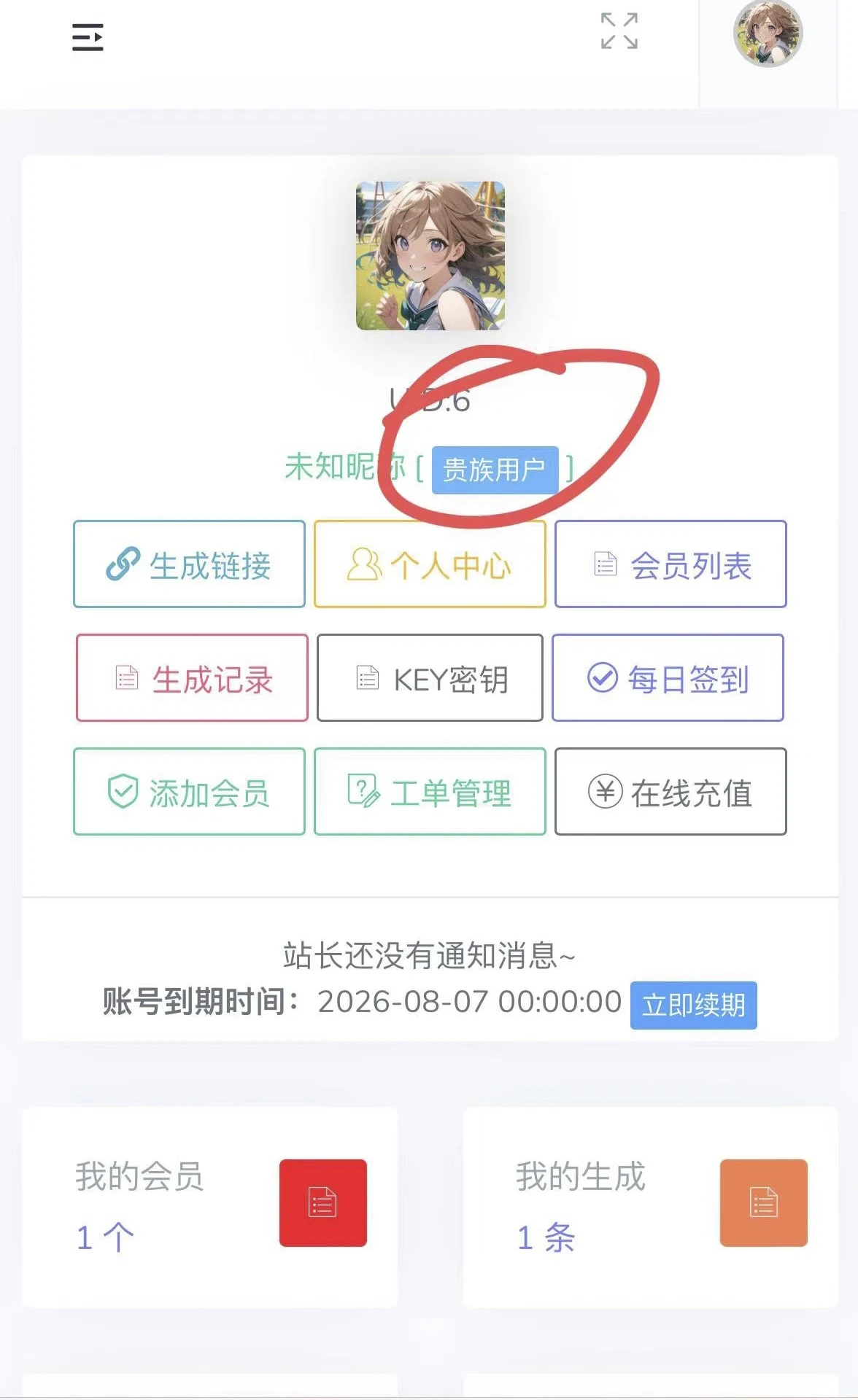Open the KEY密钥 key management page
Viewport: 858px width, 1400px height.
coord(428,680)
